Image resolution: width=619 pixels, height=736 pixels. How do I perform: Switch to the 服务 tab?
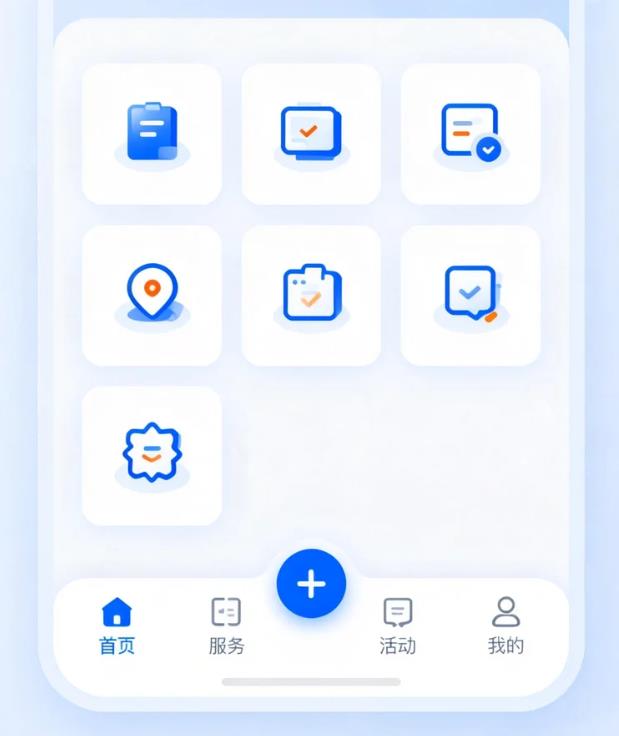click(226, 625)
